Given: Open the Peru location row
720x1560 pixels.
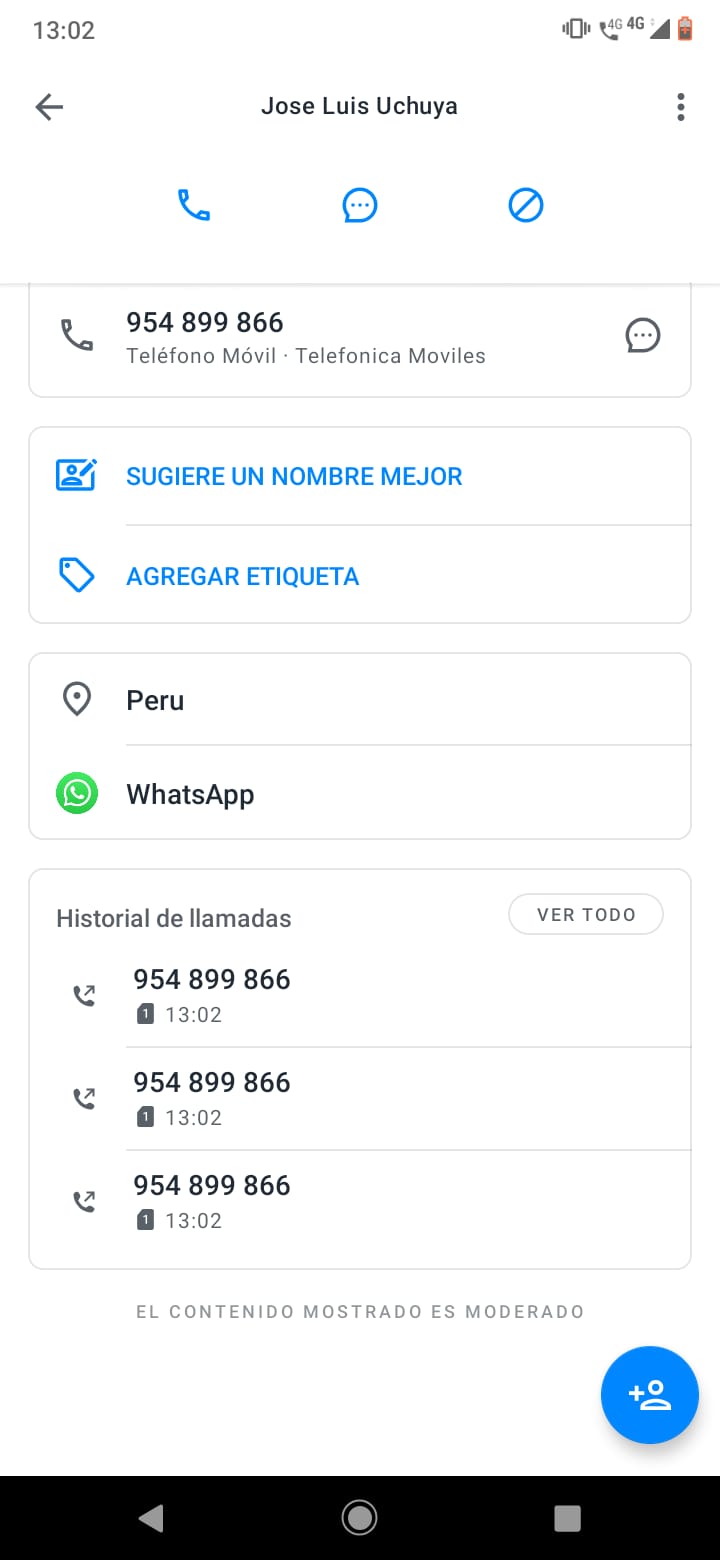Looking at the screenshot, I should pyautogui.click(x=360, y=700).
